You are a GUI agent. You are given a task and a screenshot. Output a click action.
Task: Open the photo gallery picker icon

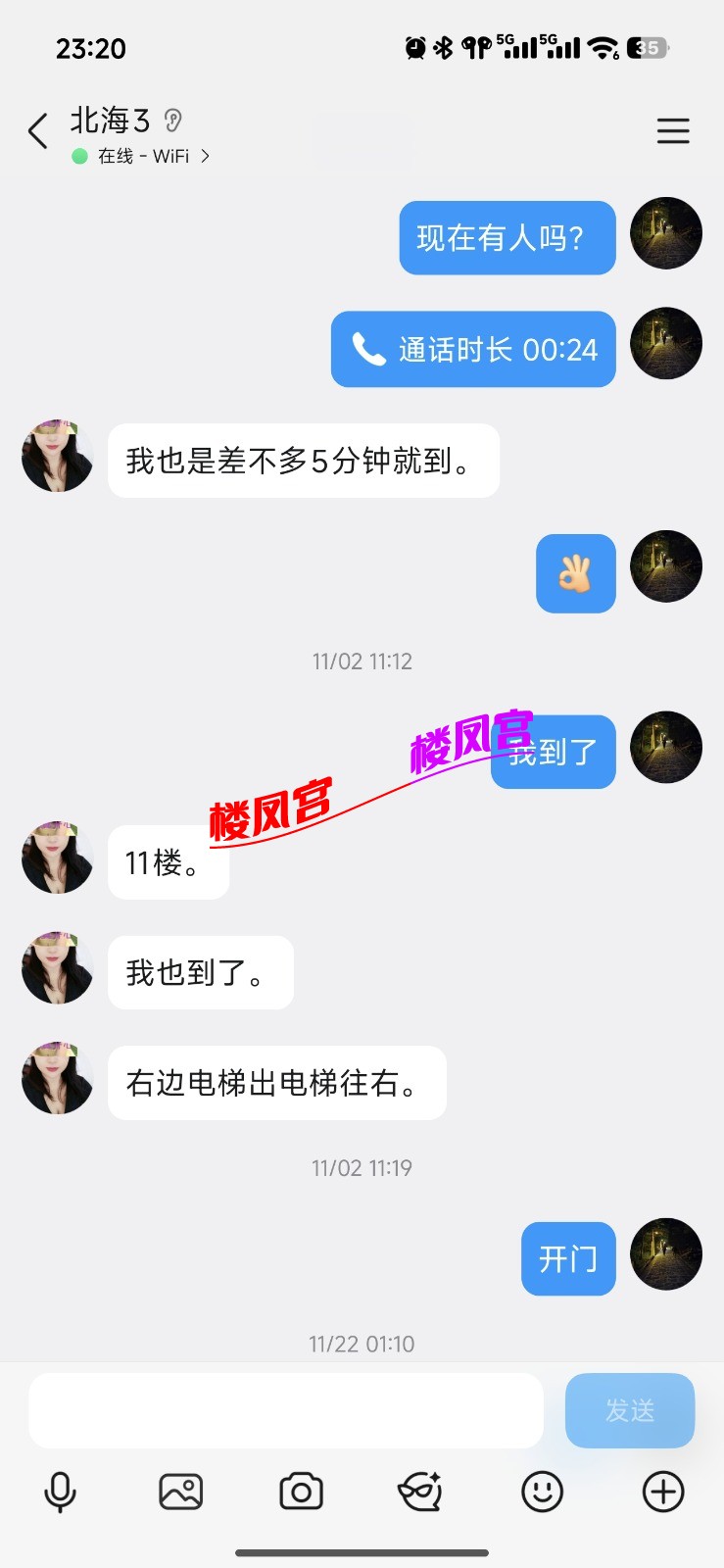click(x=181, y=1492)
